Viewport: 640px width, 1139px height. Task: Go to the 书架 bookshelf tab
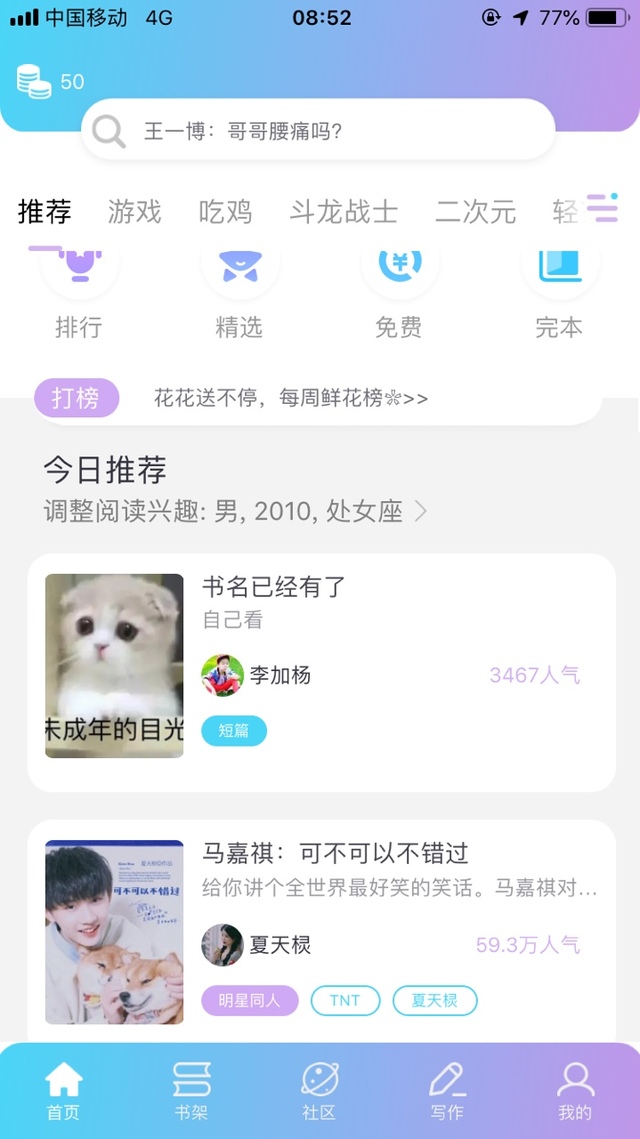191,1090
